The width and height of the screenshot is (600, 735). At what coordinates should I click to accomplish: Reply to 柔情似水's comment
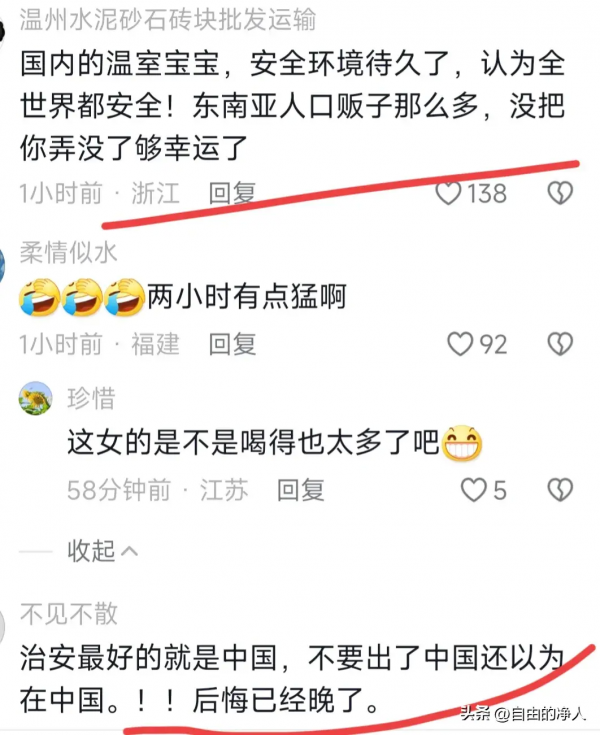click(232, 344)
